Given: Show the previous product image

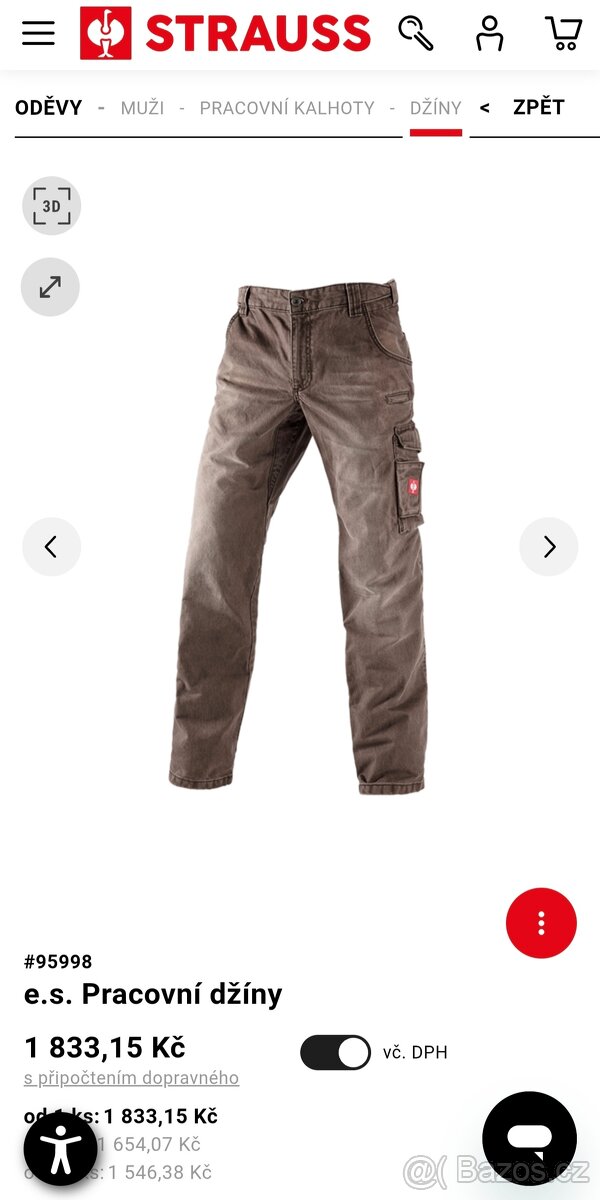Looking at the screenshot, I should click(x=51, y=547).
